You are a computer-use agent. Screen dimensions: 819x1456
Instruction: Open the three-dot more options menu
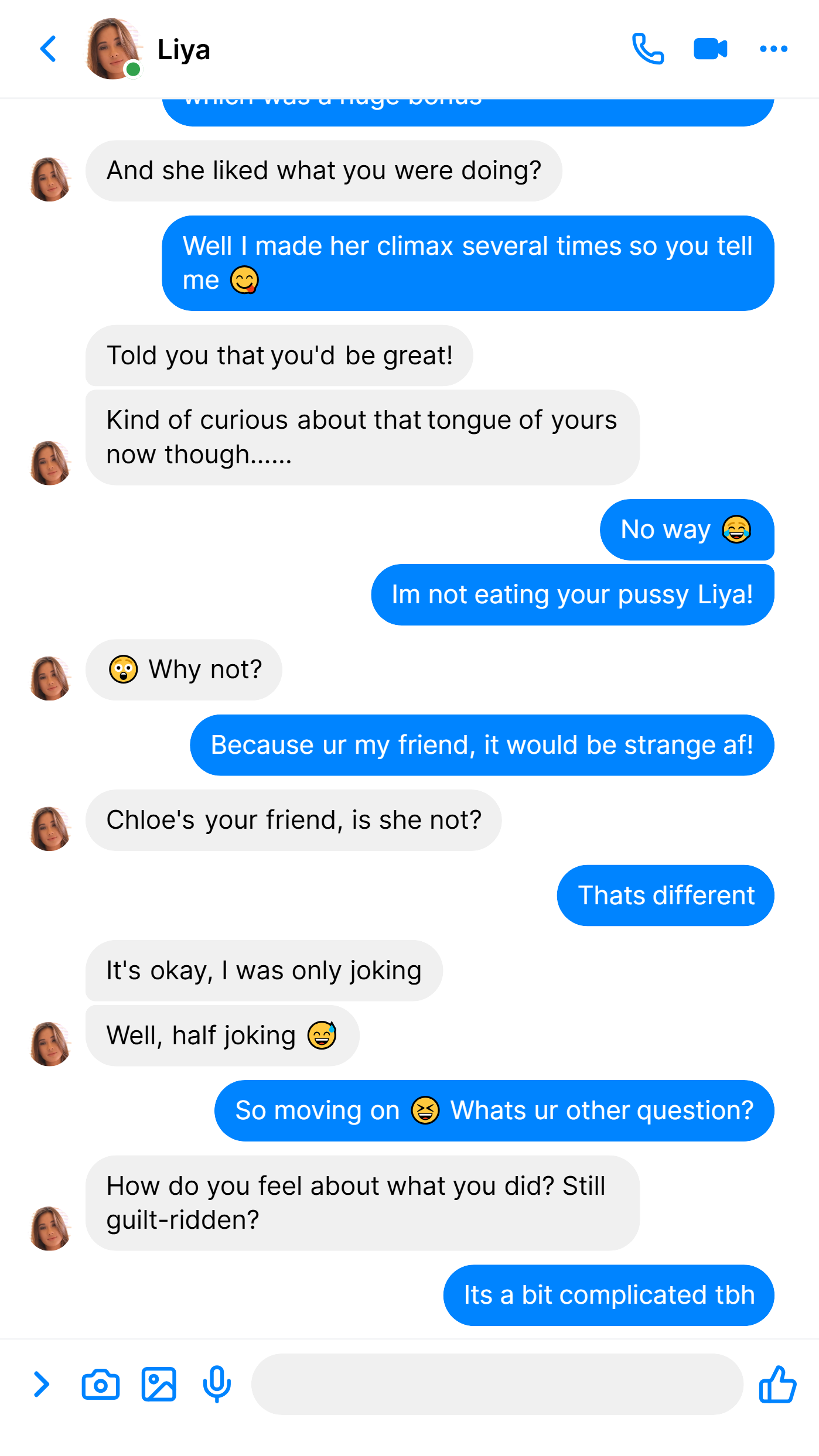click(773, 49)
